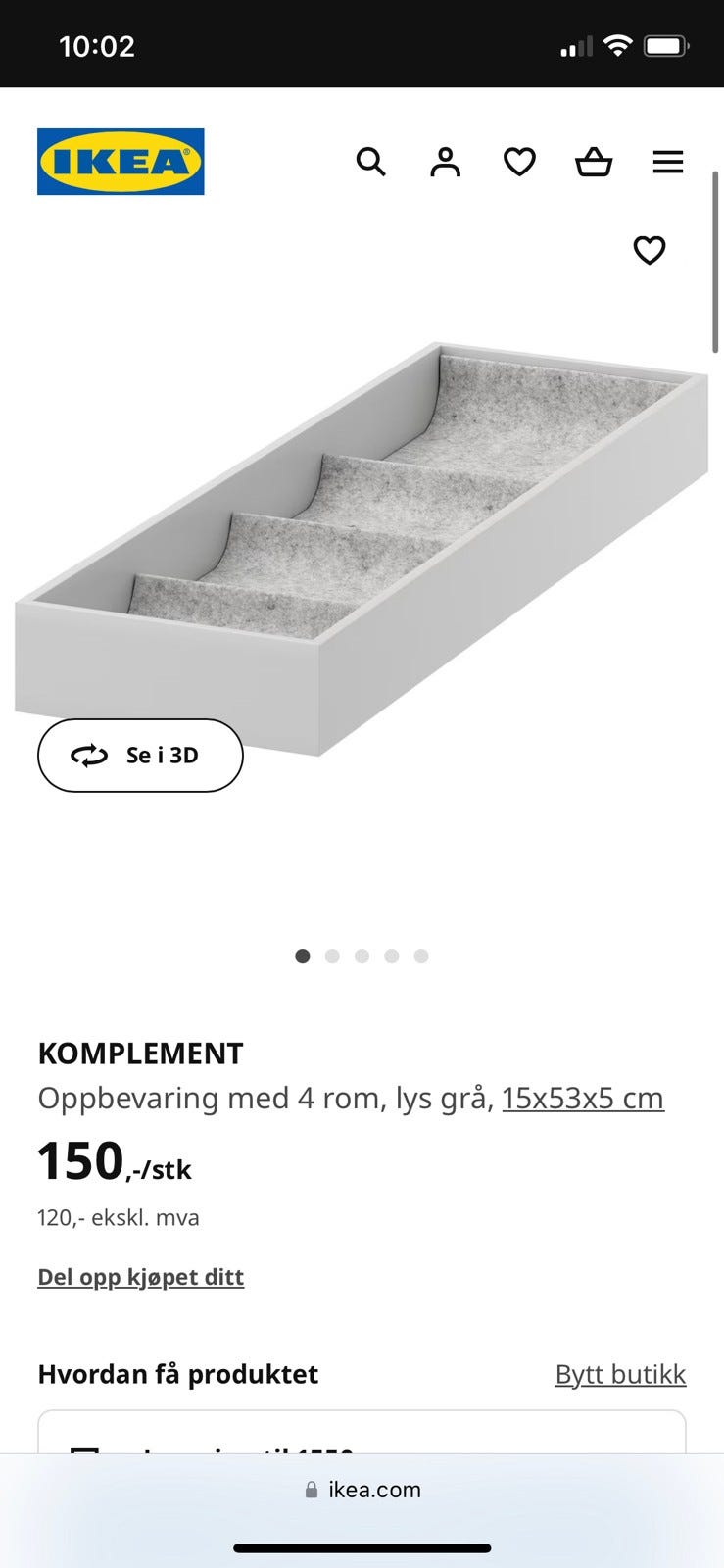Open the shopping basket
724x1568 pixels.
point(594,162)
